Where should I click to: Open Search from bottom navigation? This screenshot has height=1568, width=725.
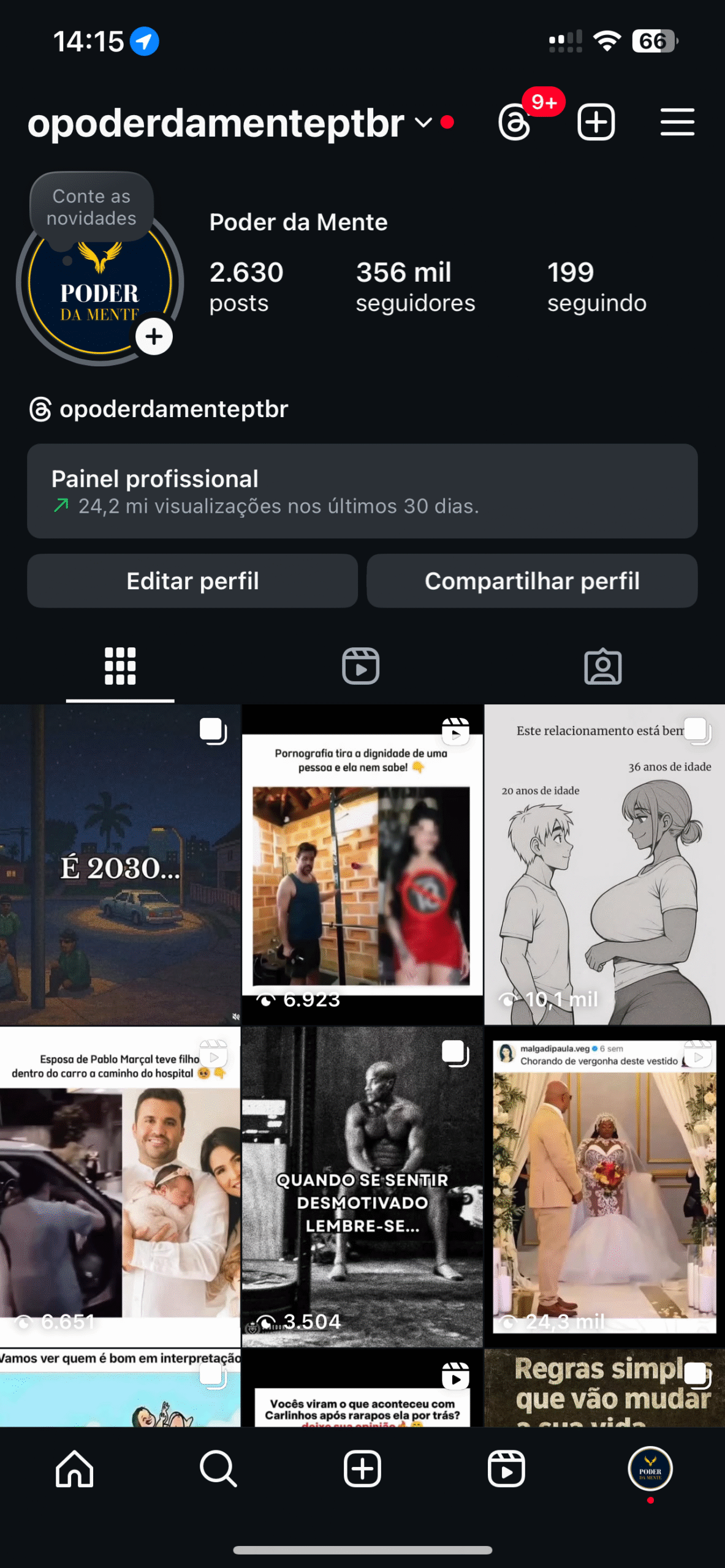218,1469
